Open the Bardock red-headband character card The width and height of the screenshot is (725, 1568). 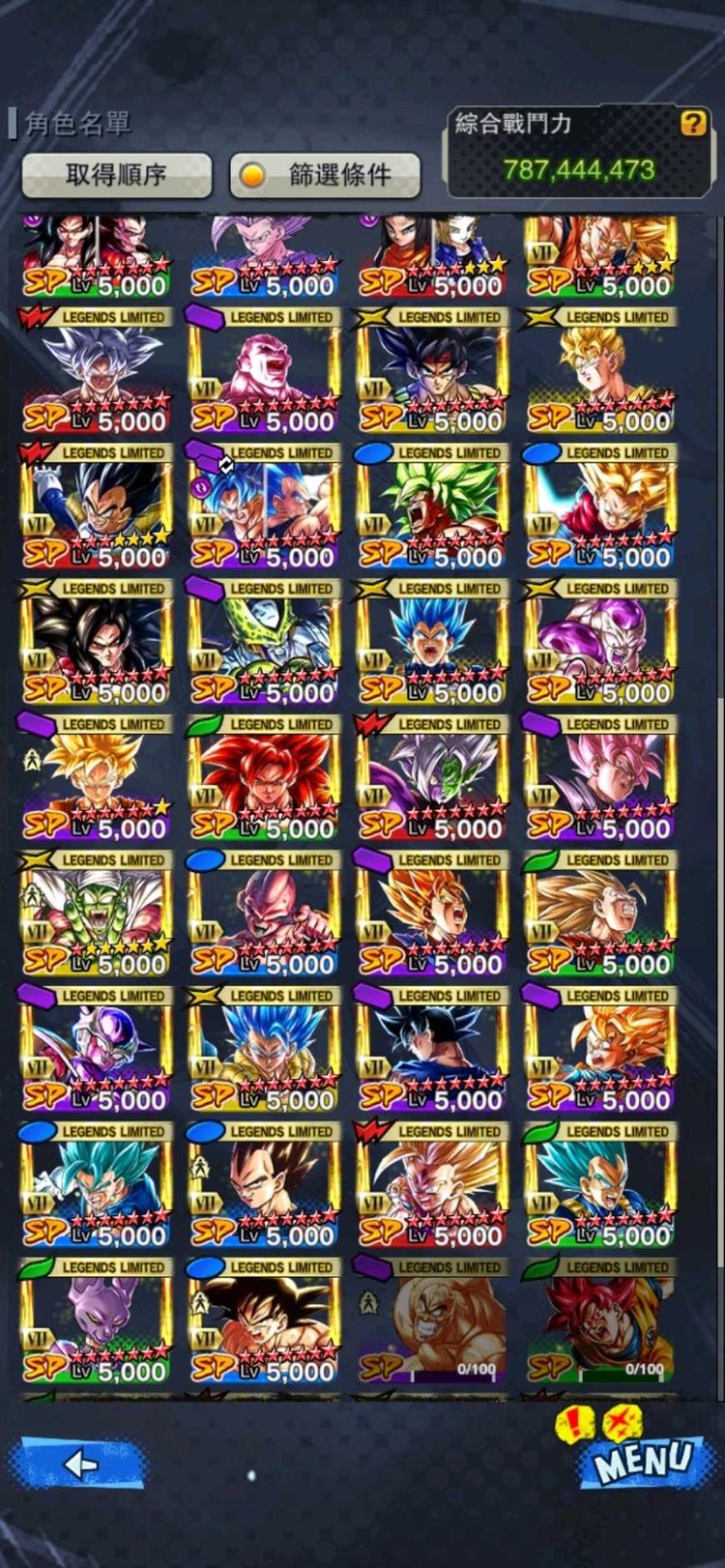431,371
